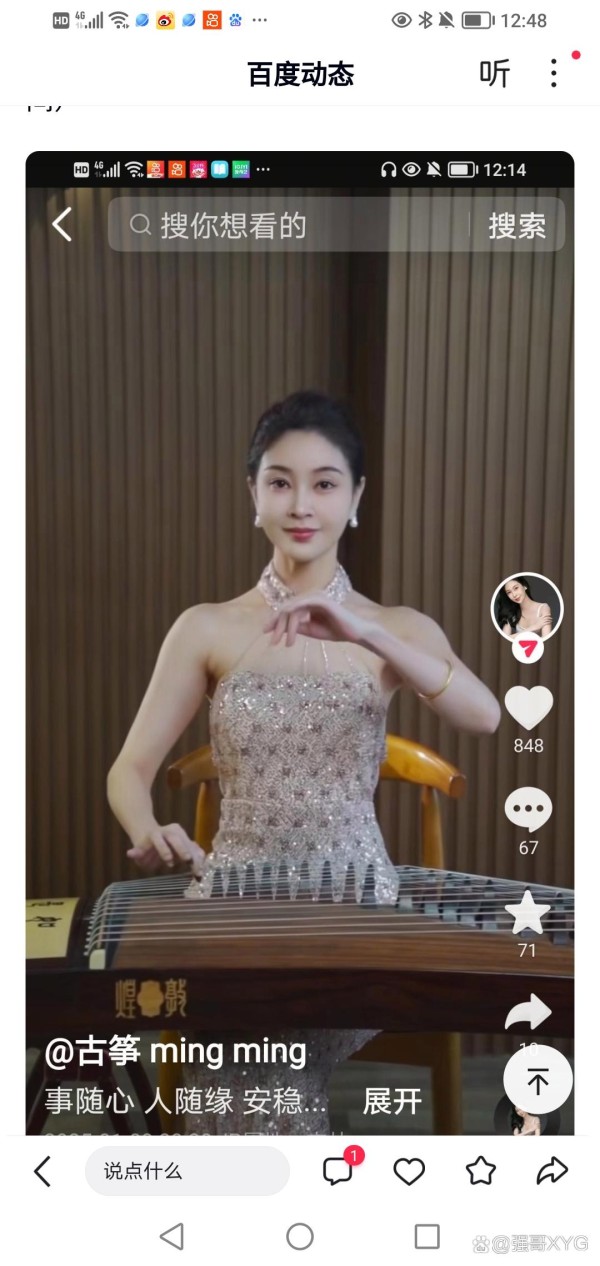Open comments with the badge icon

[x=338, y=1171]
